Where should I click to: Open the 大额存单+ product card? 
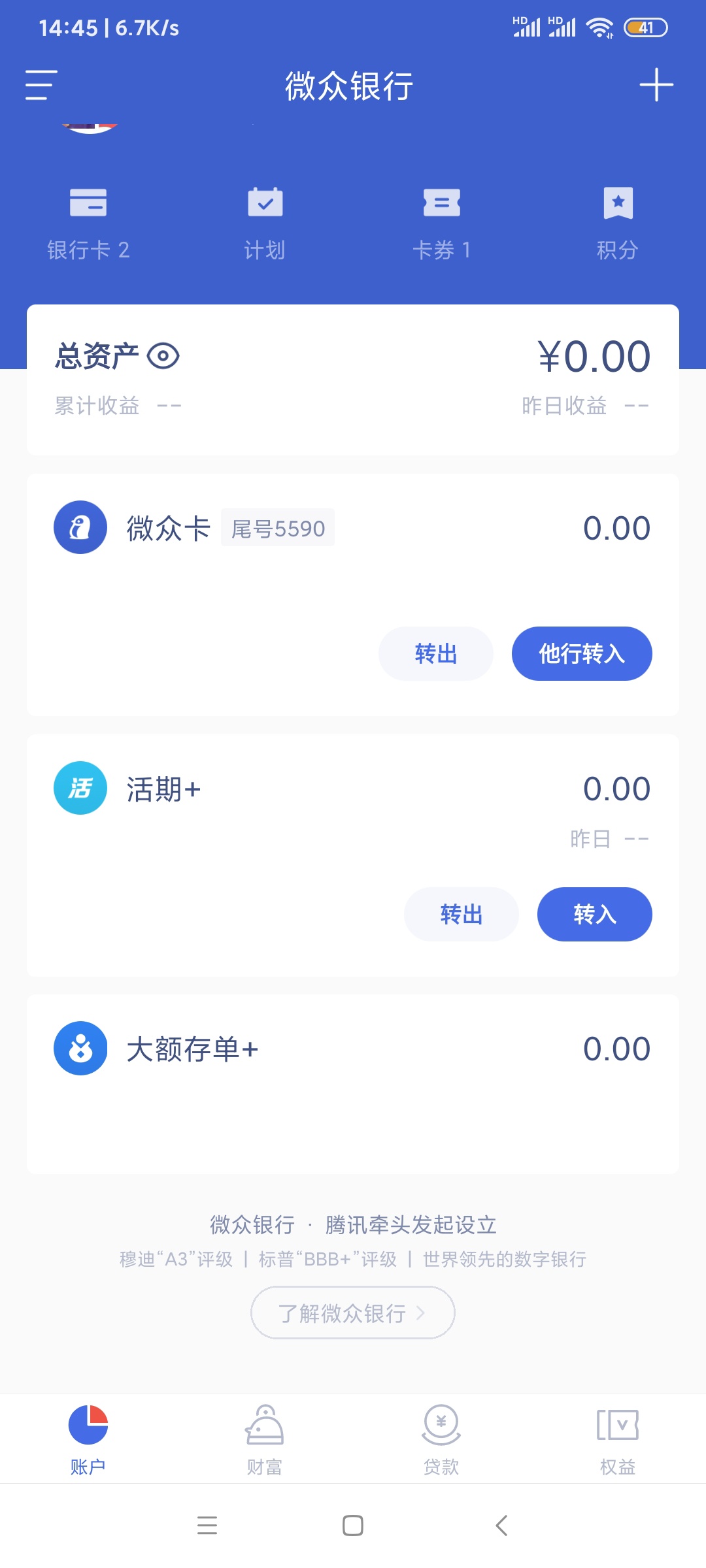(353, 1084)
